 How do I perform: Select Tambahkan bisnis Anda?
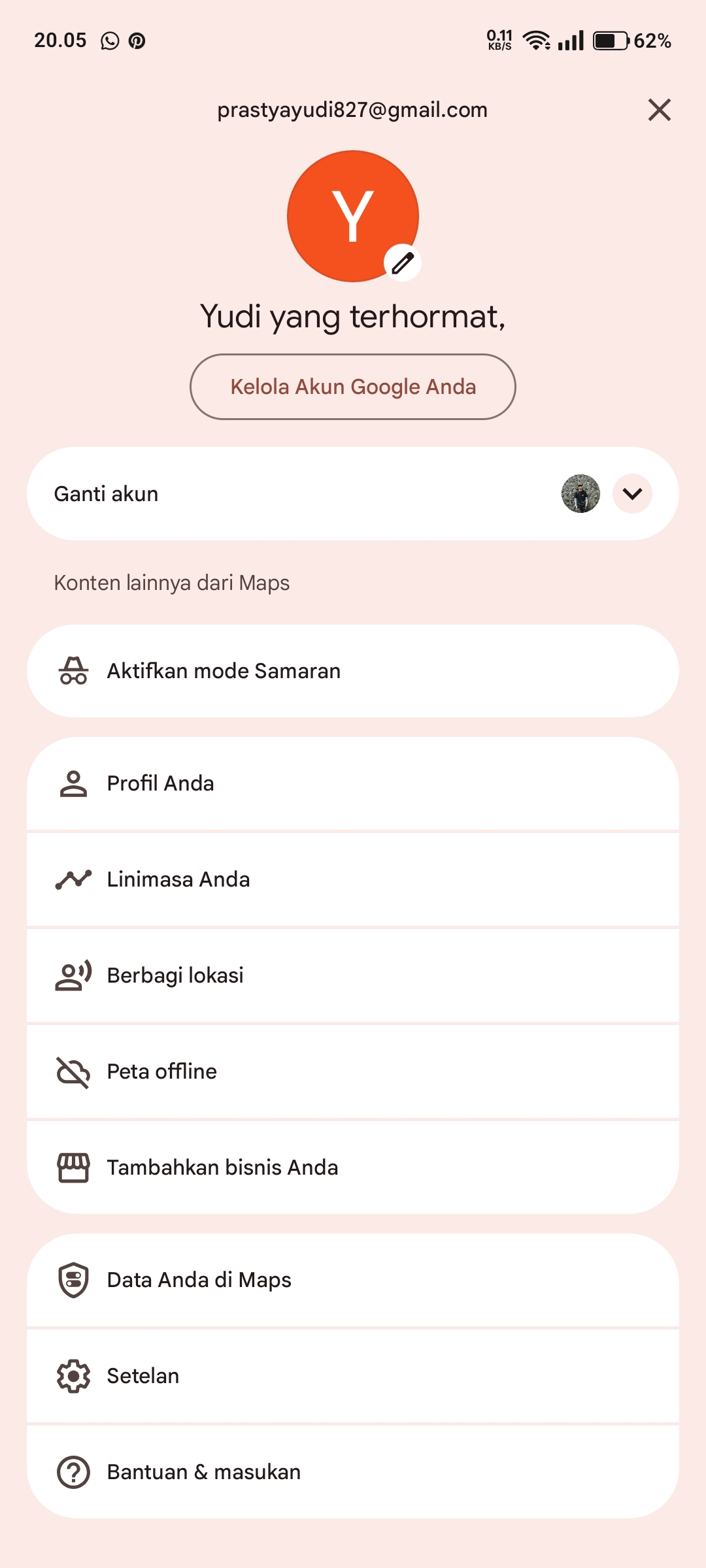tap(353, 1168)
